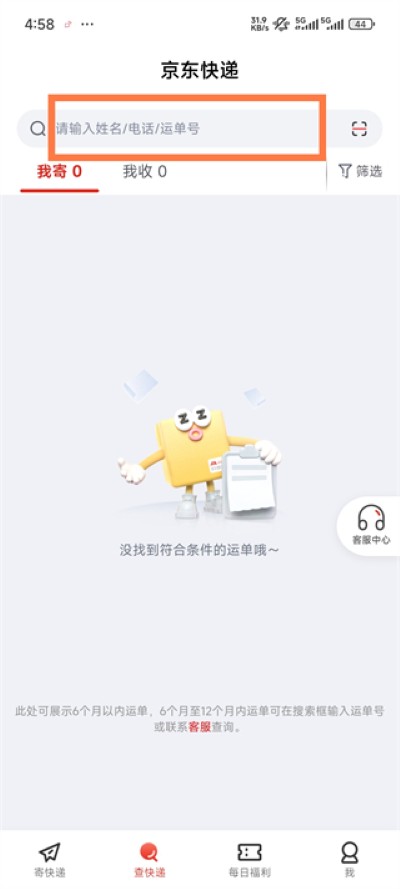The image size is (400, 889).
Task: Open the 每日福利 tab
Action: pyautogui.click(x=249, y=860)
